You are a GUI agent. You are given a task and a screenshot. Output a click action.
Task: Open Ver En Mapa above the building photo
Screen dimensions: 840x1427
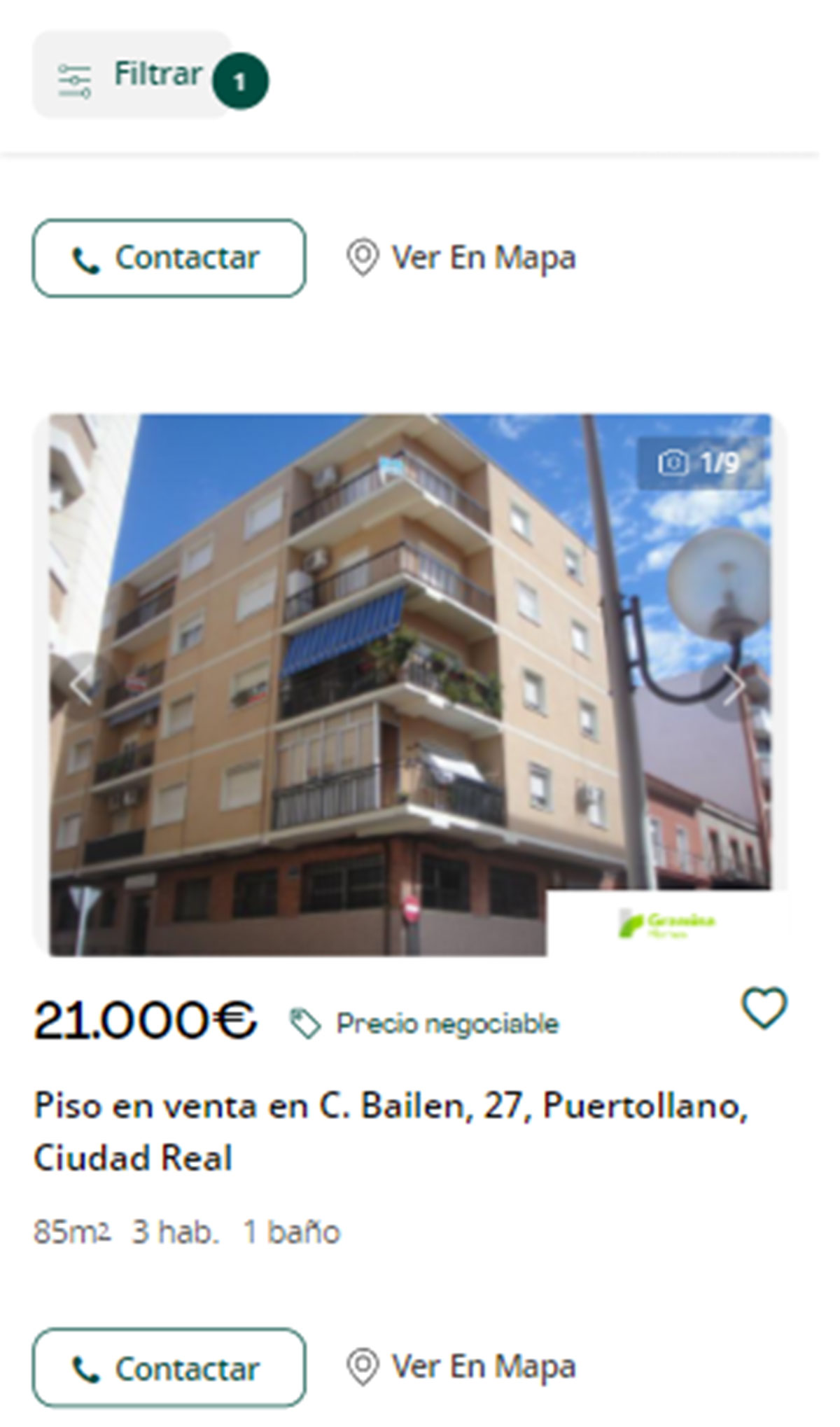coord(461,258)
